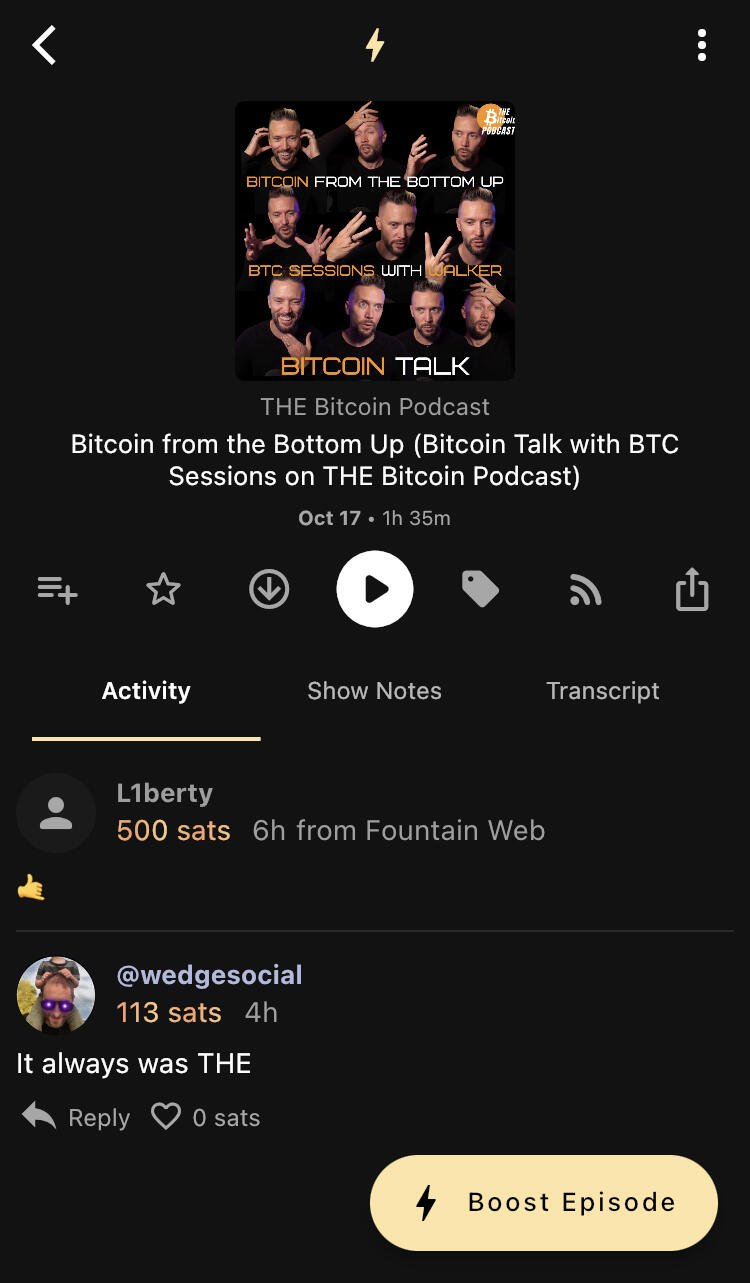This screenshot has width=750, height=1283.
Task: Download the episode
Action: coord(269,590)
